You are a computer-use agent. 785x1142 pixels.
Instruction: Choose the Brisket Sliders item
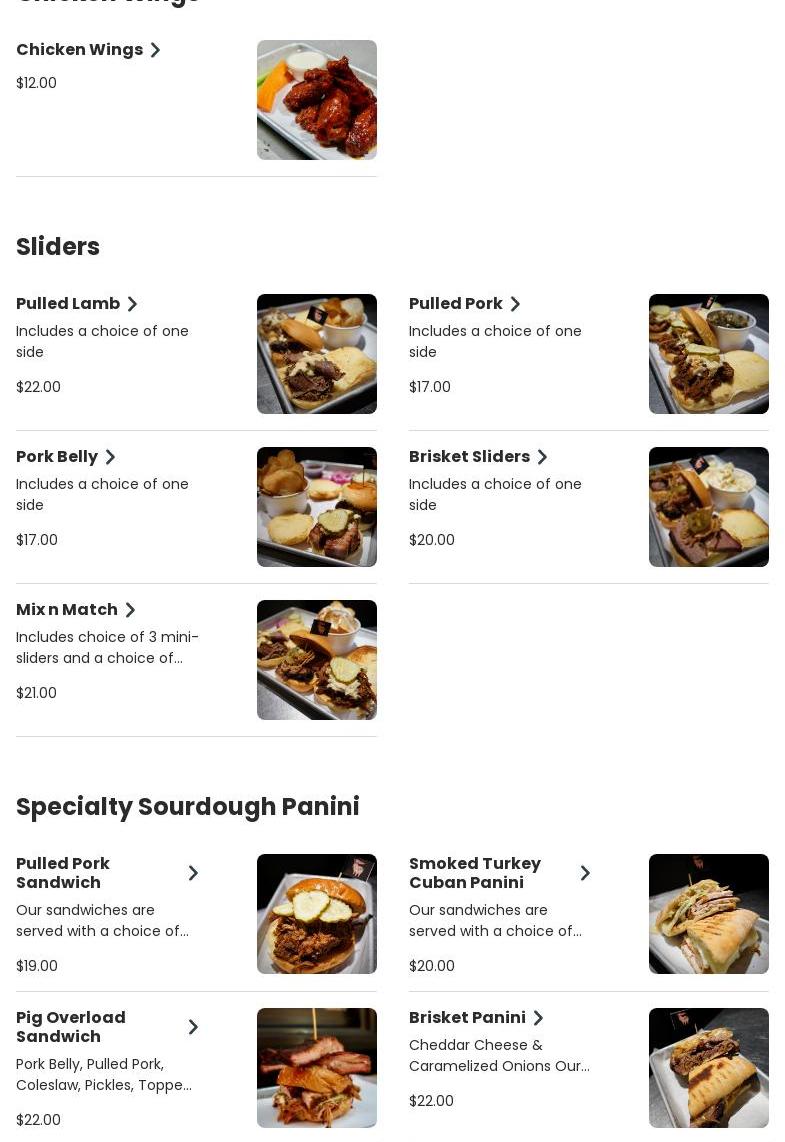(x=469, y=457)
